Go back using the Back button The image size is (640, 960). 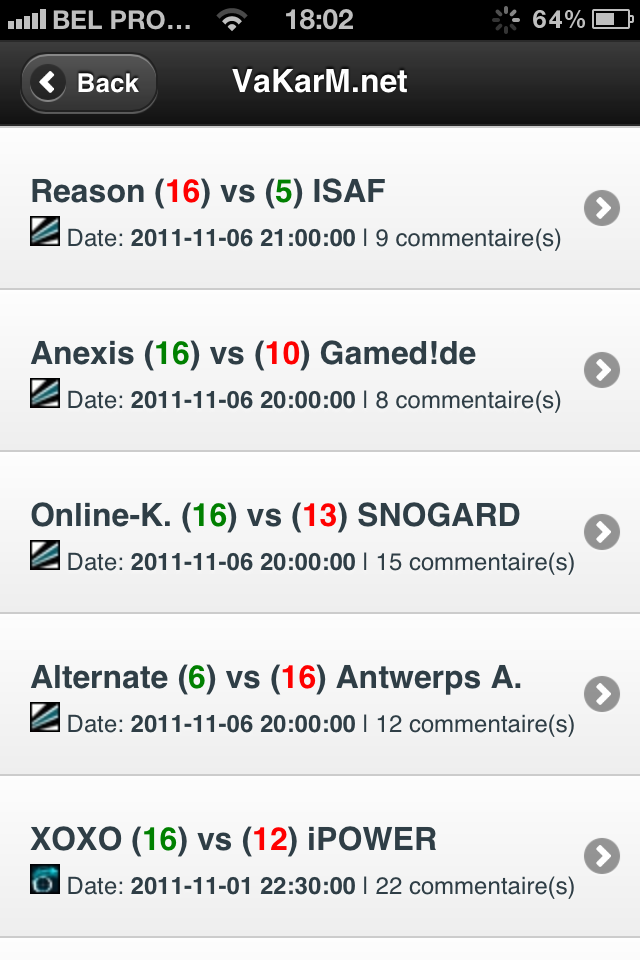click(x=88, y=83)
